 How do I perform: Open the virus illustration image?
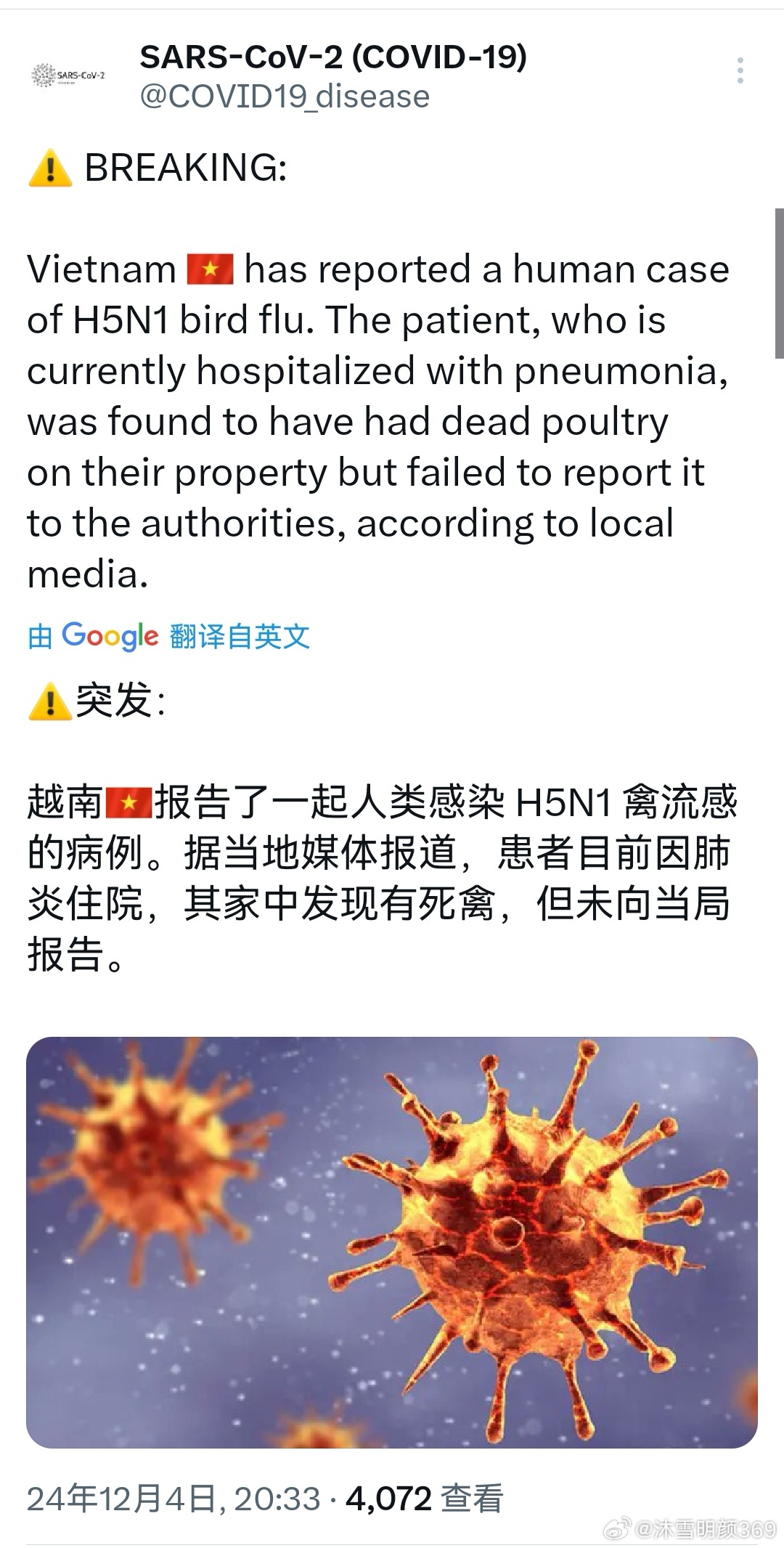pyautogui.click(x=392, y=1234)
